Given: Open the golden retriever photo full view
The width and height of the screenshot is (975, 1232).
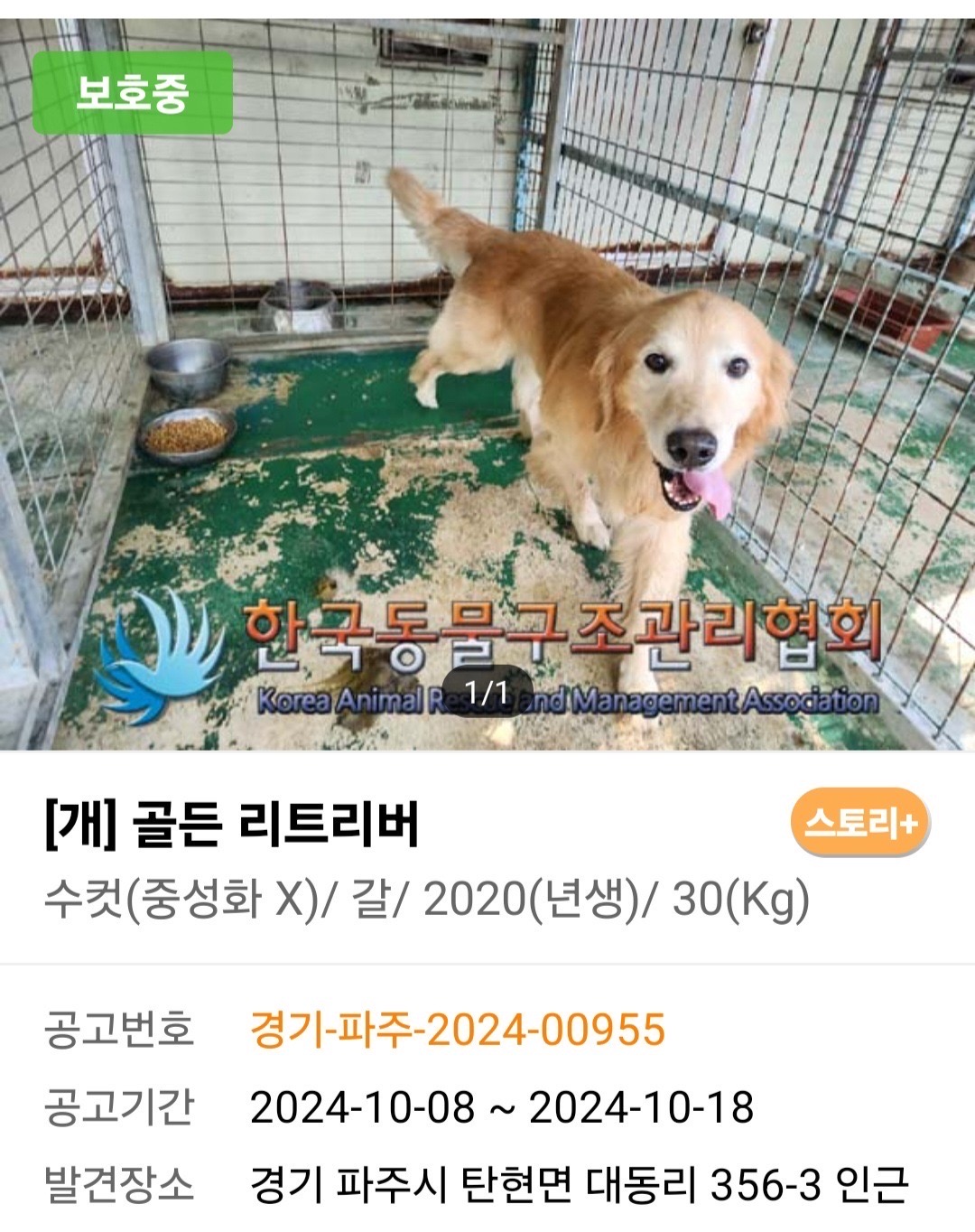Looking at the screenshot, I should [487, 384].
